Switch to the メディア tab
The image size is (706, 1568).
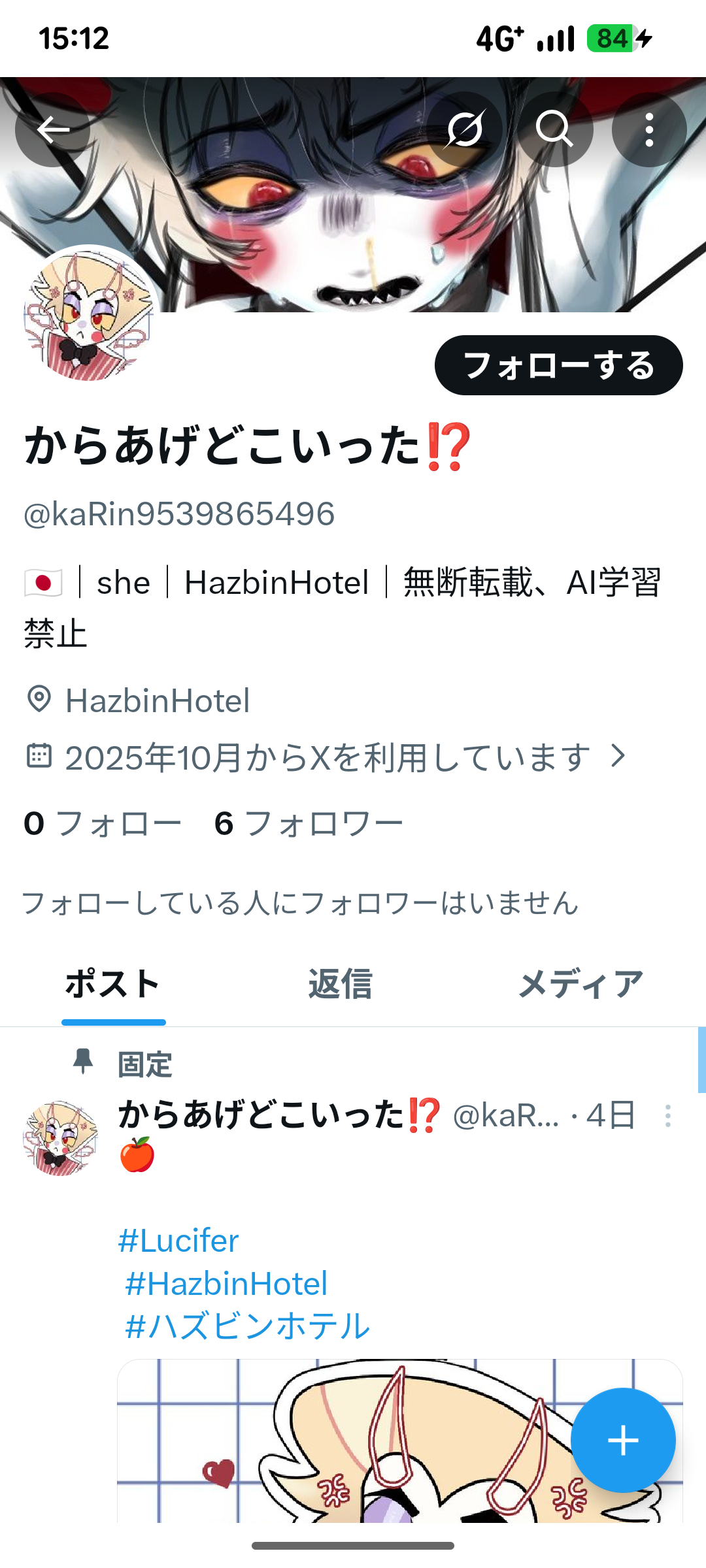(x=580, y=985)
